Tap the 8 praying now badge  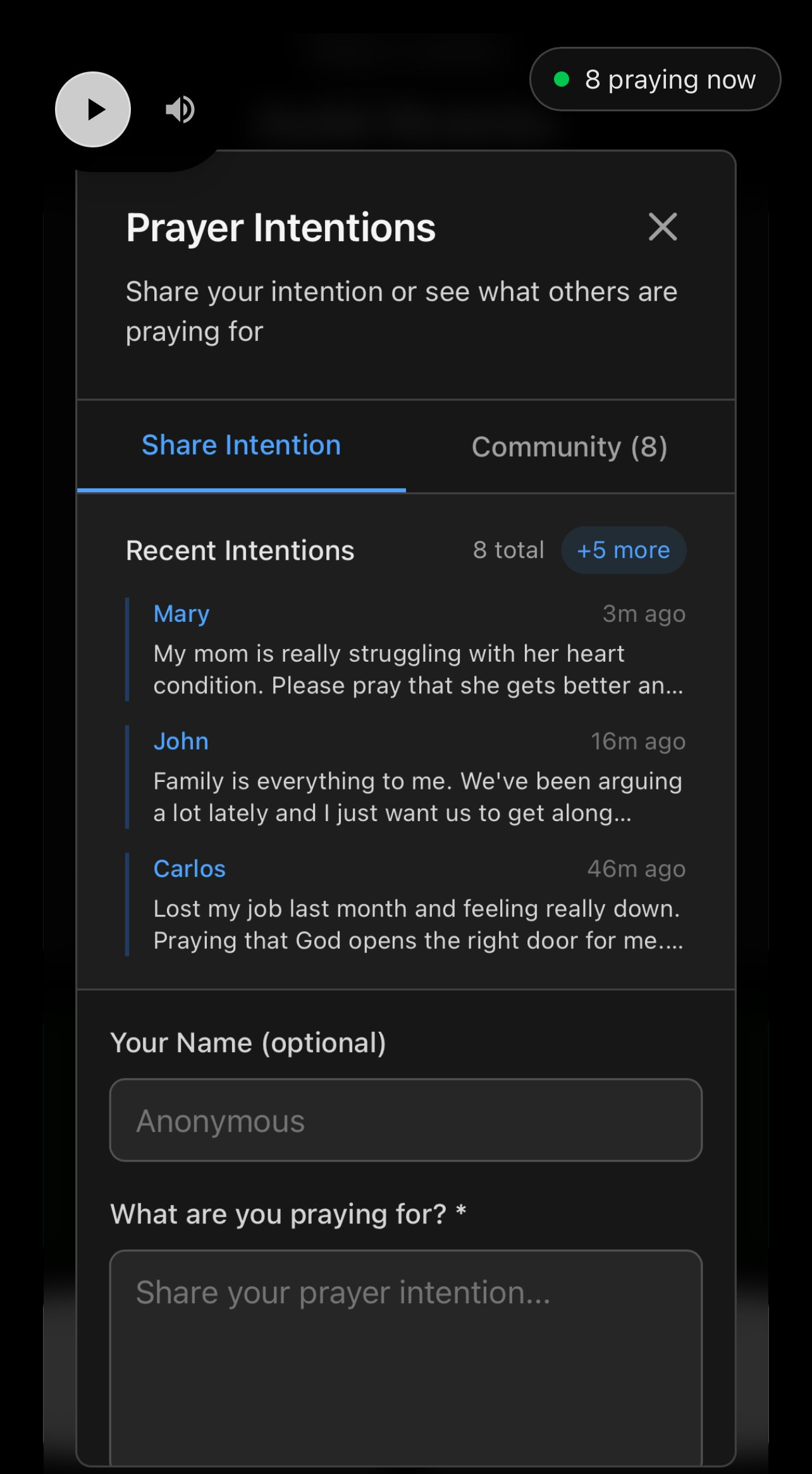tap(655, 80)
